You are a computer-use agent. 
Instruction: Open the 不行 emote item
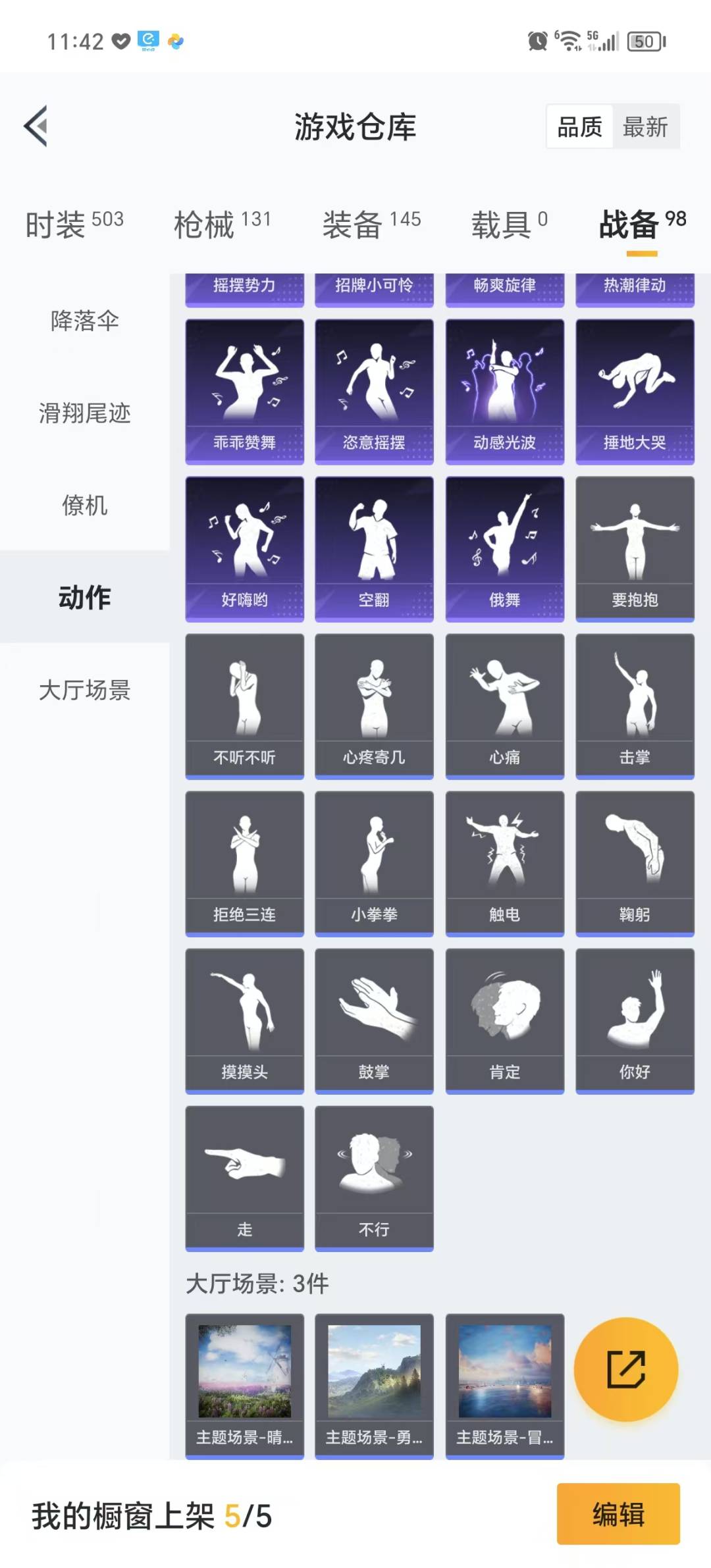pos(374,1178)
